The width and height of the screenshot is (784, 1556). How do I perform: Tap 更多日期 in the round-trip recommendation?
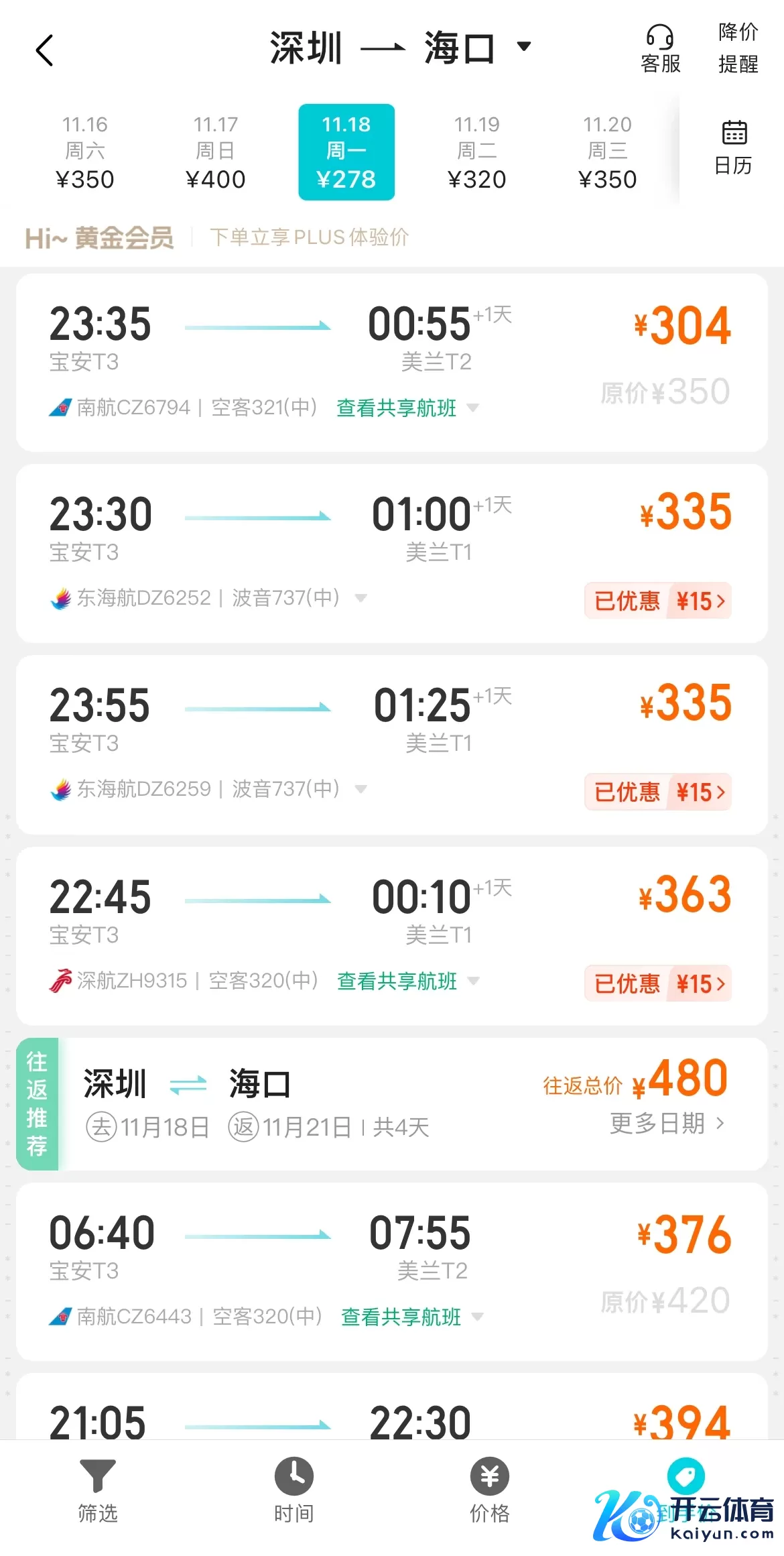[x=667, y=1123]
